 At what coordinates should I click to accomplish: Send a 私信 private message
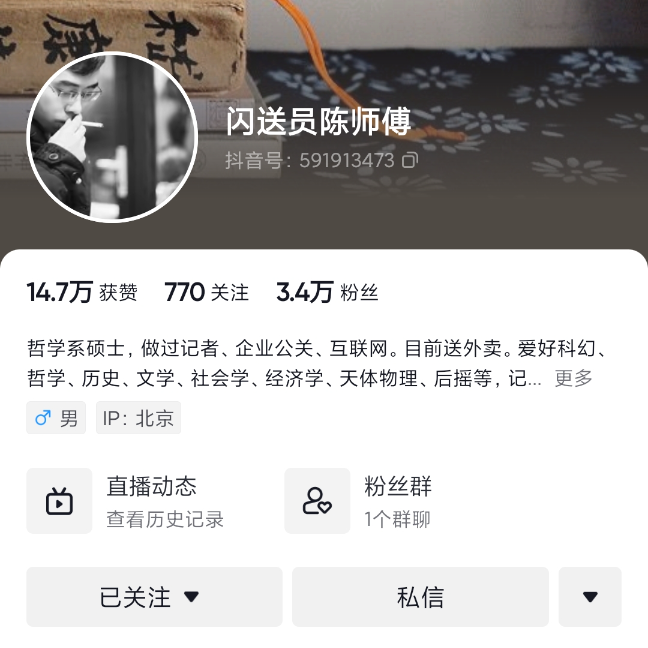pos(420,597)
